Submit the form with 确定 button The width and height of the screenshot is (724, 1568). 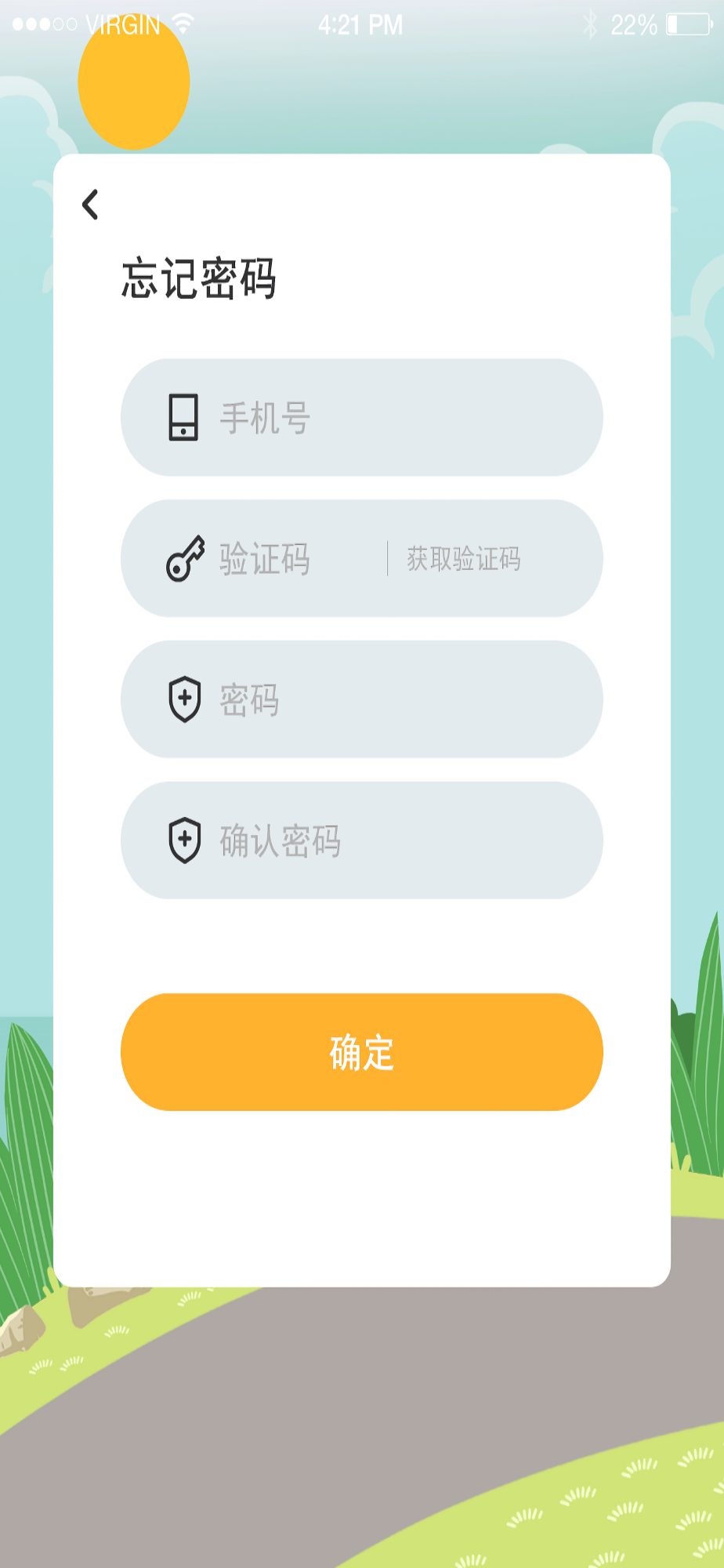[x=361, y=1052]
